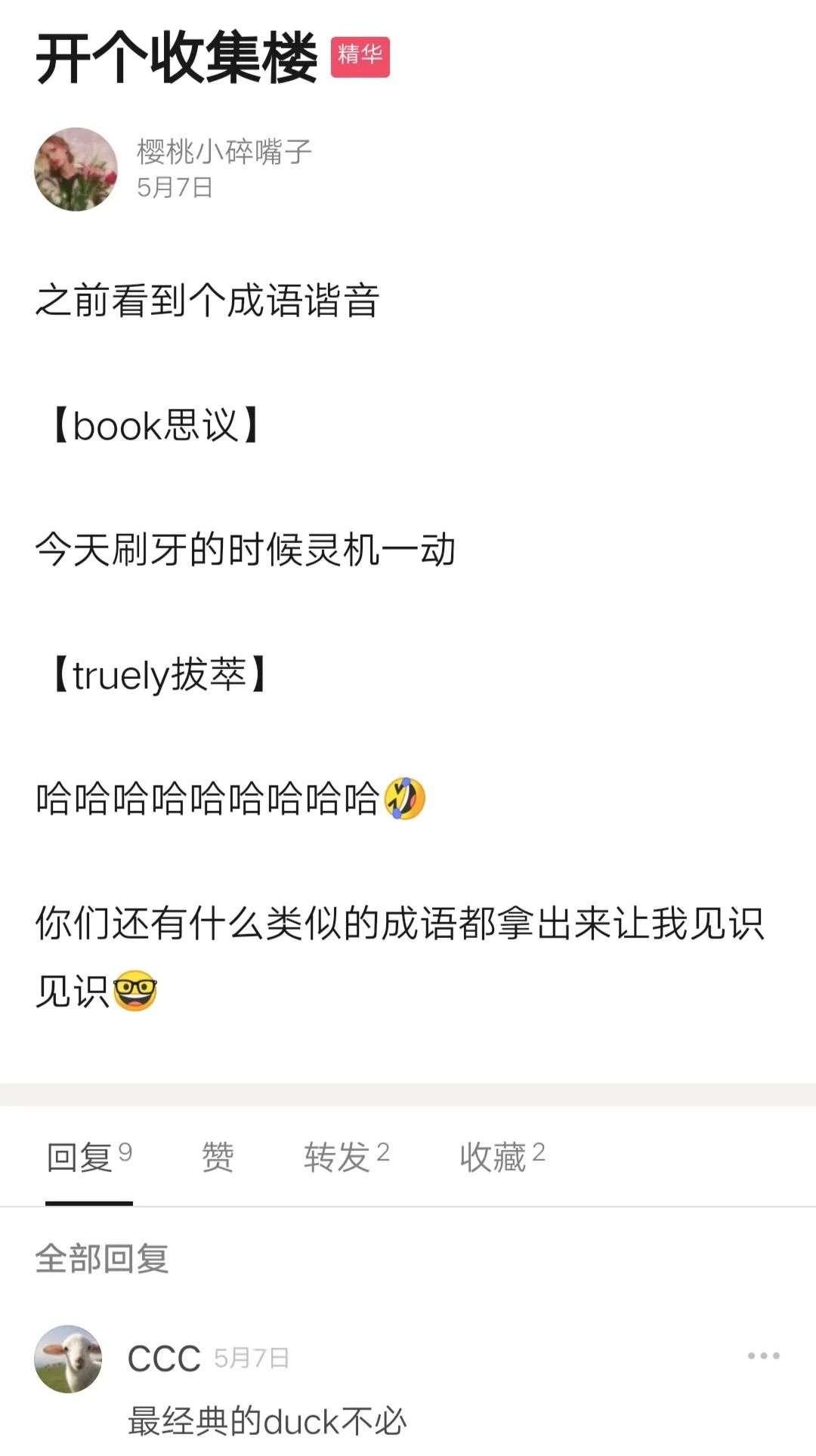Switch to the 收藏 tab
Screen dimensions: 816x1456
coord(502,1156)
